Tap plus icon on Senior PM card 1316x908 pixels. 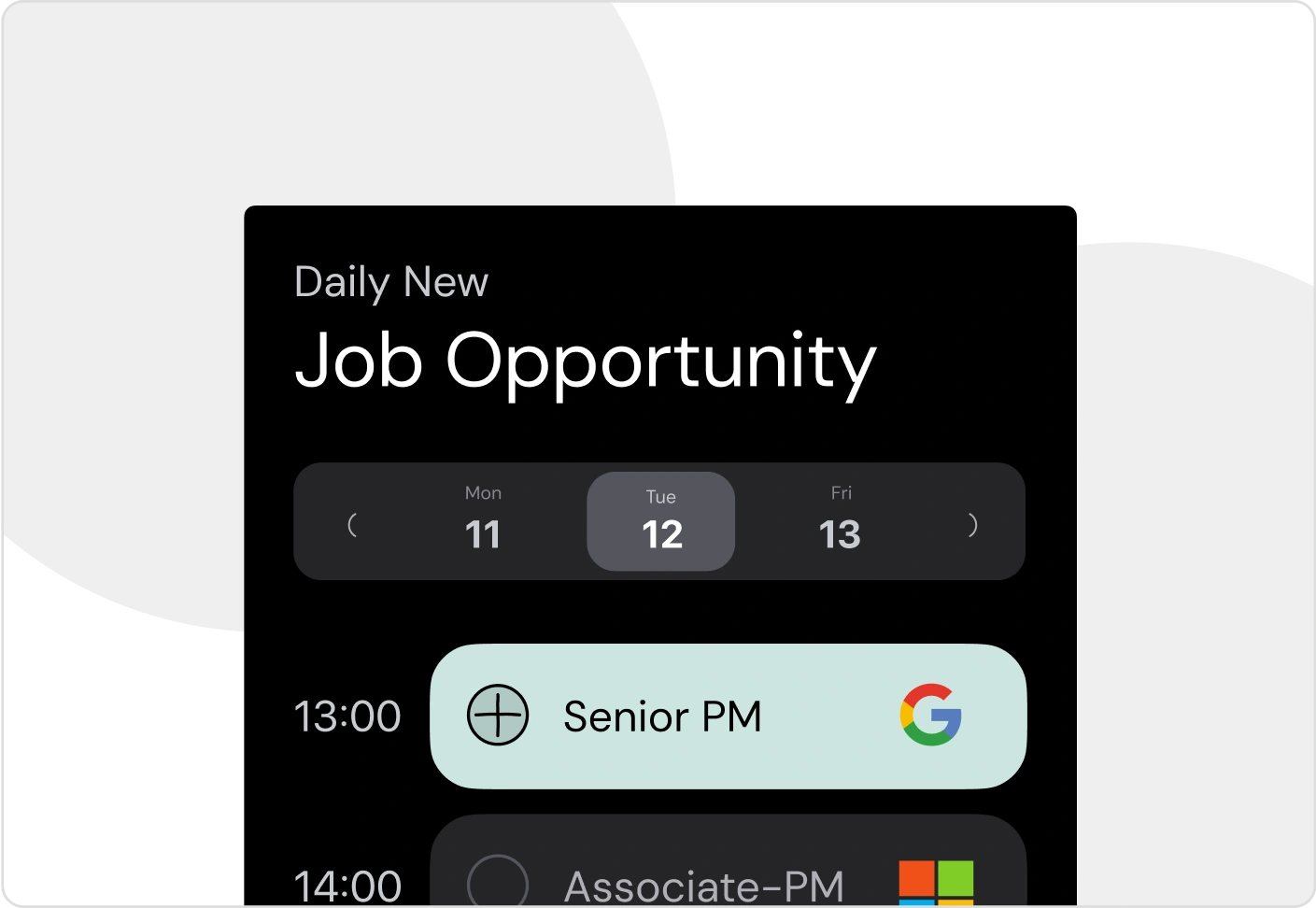pyautogui.click(x=498, y=716)
